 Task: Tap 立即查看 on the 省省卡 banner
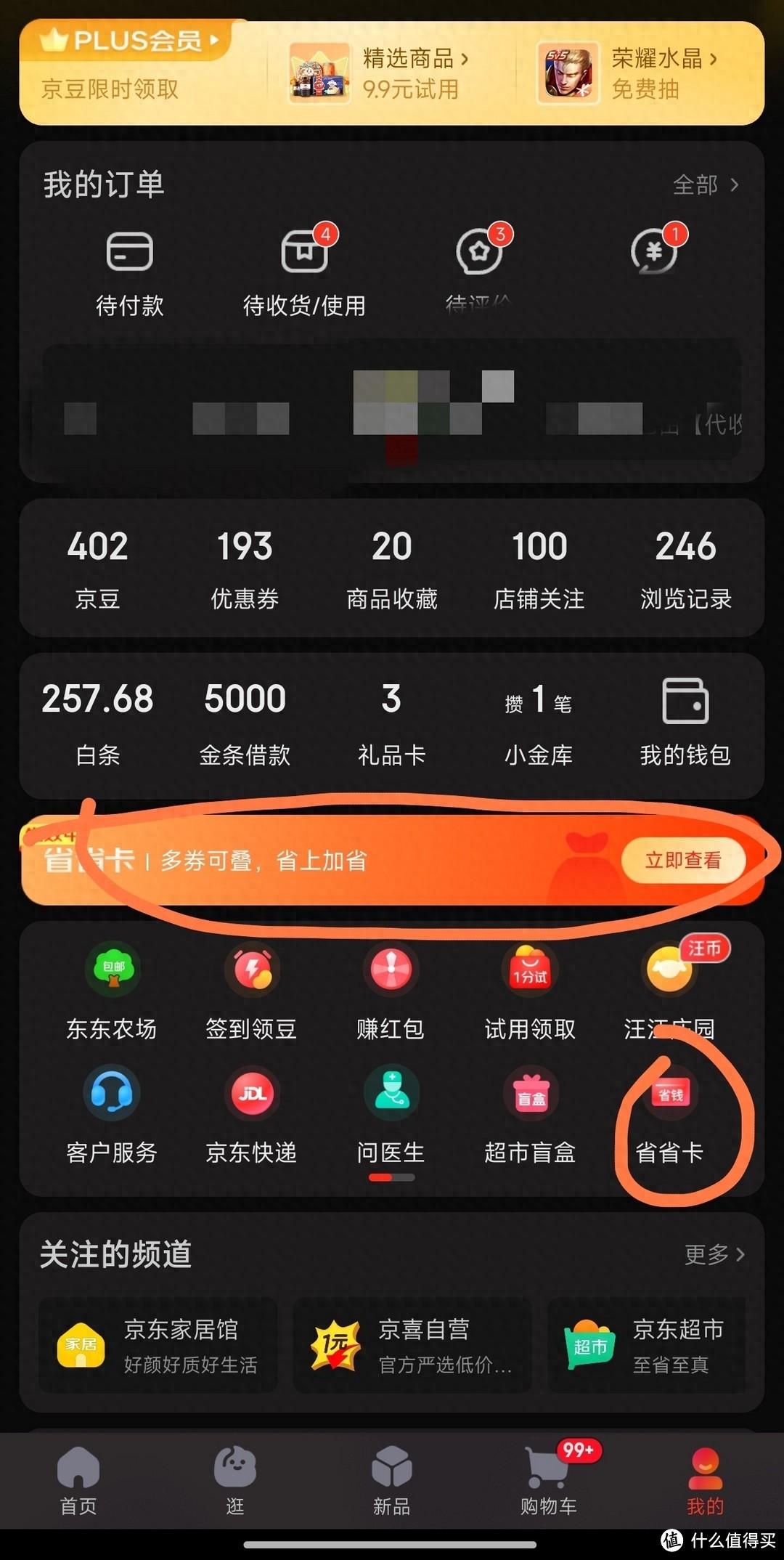tap(683, 861)
